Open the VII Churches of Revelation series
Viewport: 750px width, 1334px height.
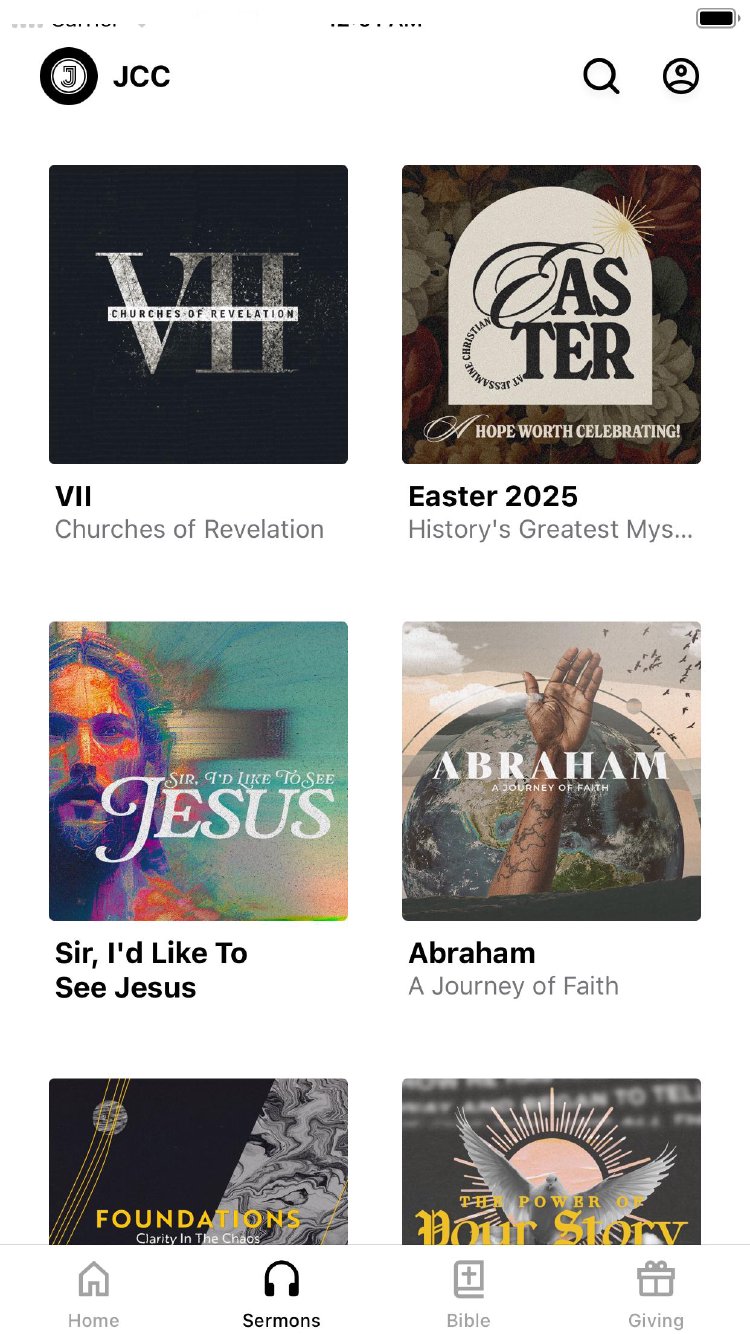198,314
